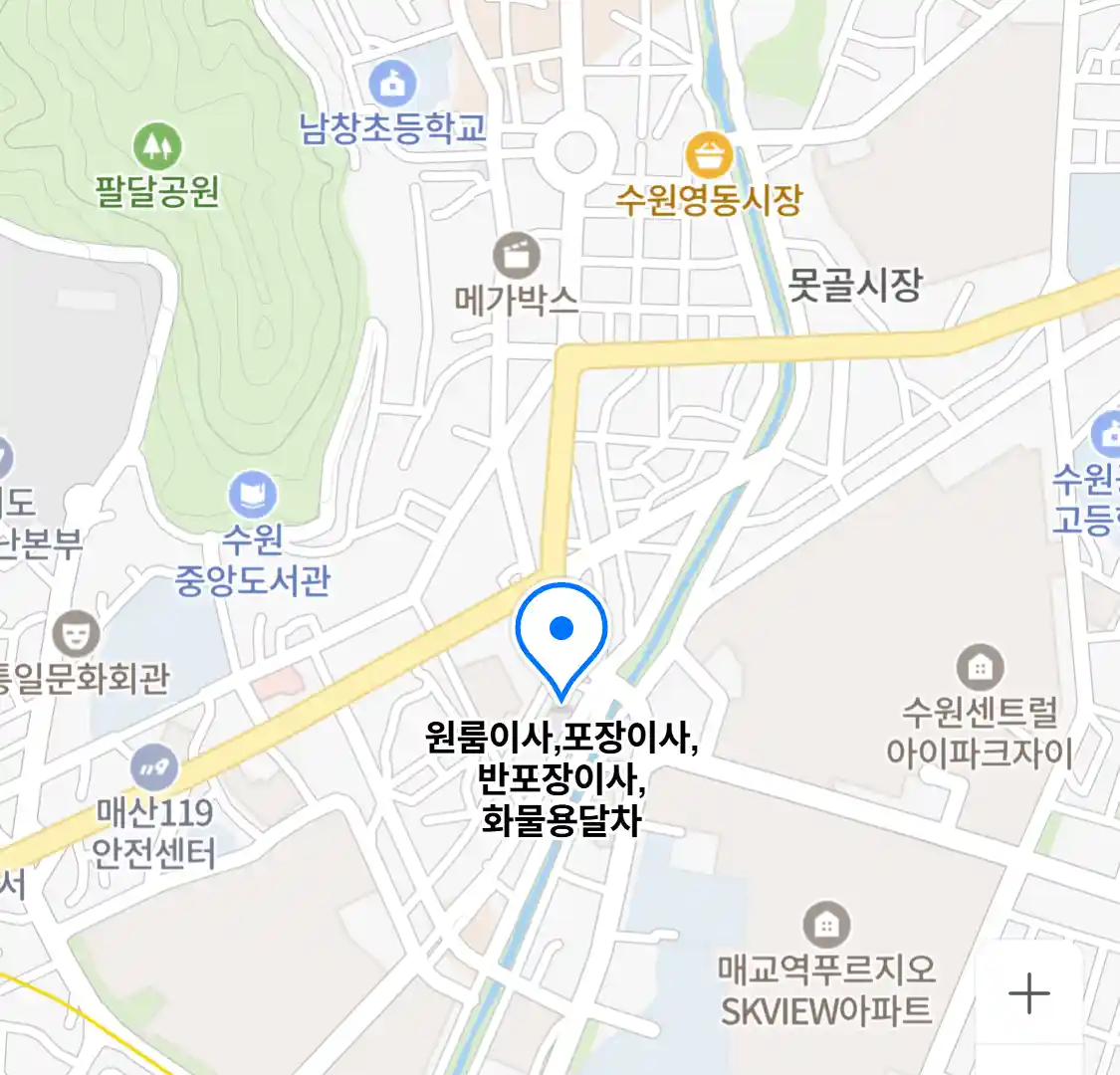
Task: Select 팔달공원 park marker
Action: 157,147
